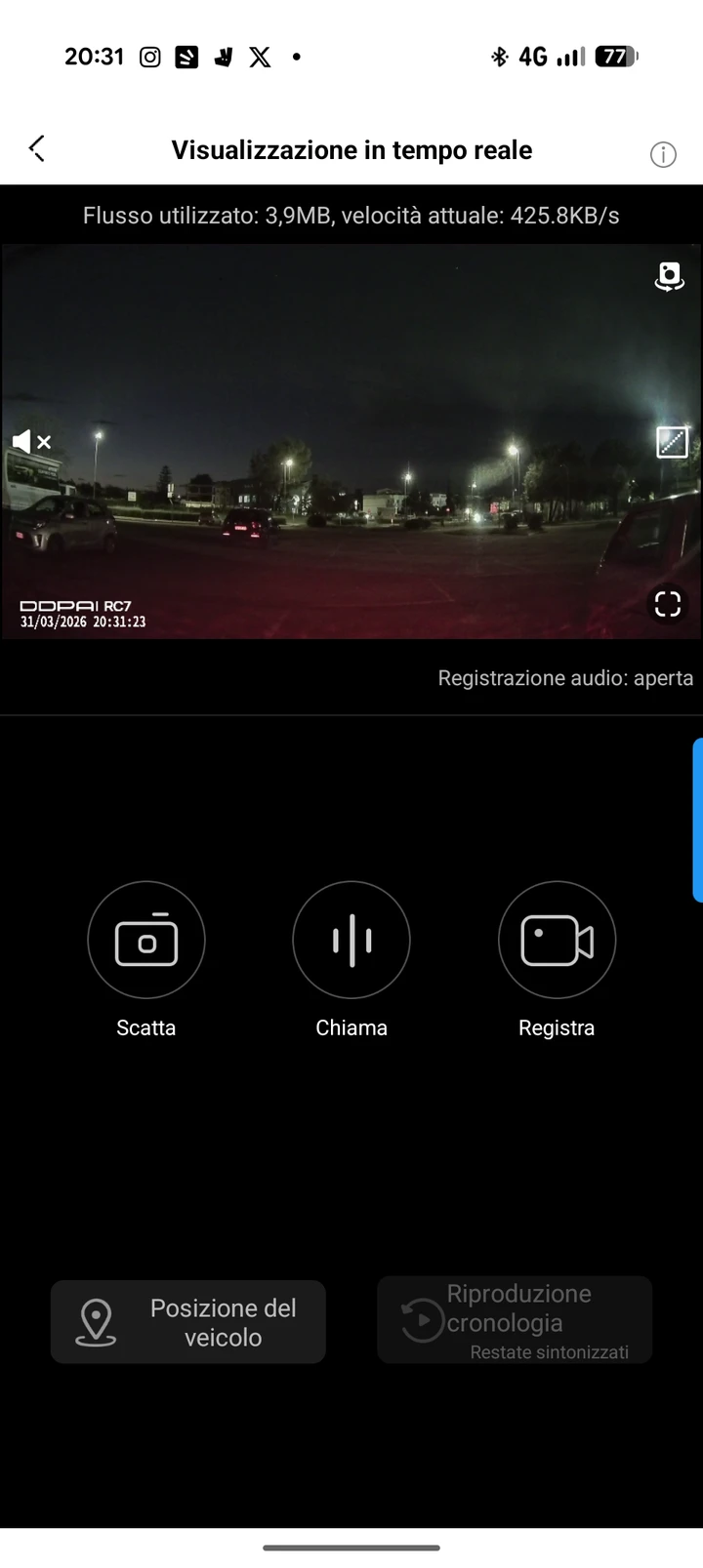This screenshot has height=1568, width=703.
Task: Open Posizione del veicolo
Action: (x=188, y=1322)
